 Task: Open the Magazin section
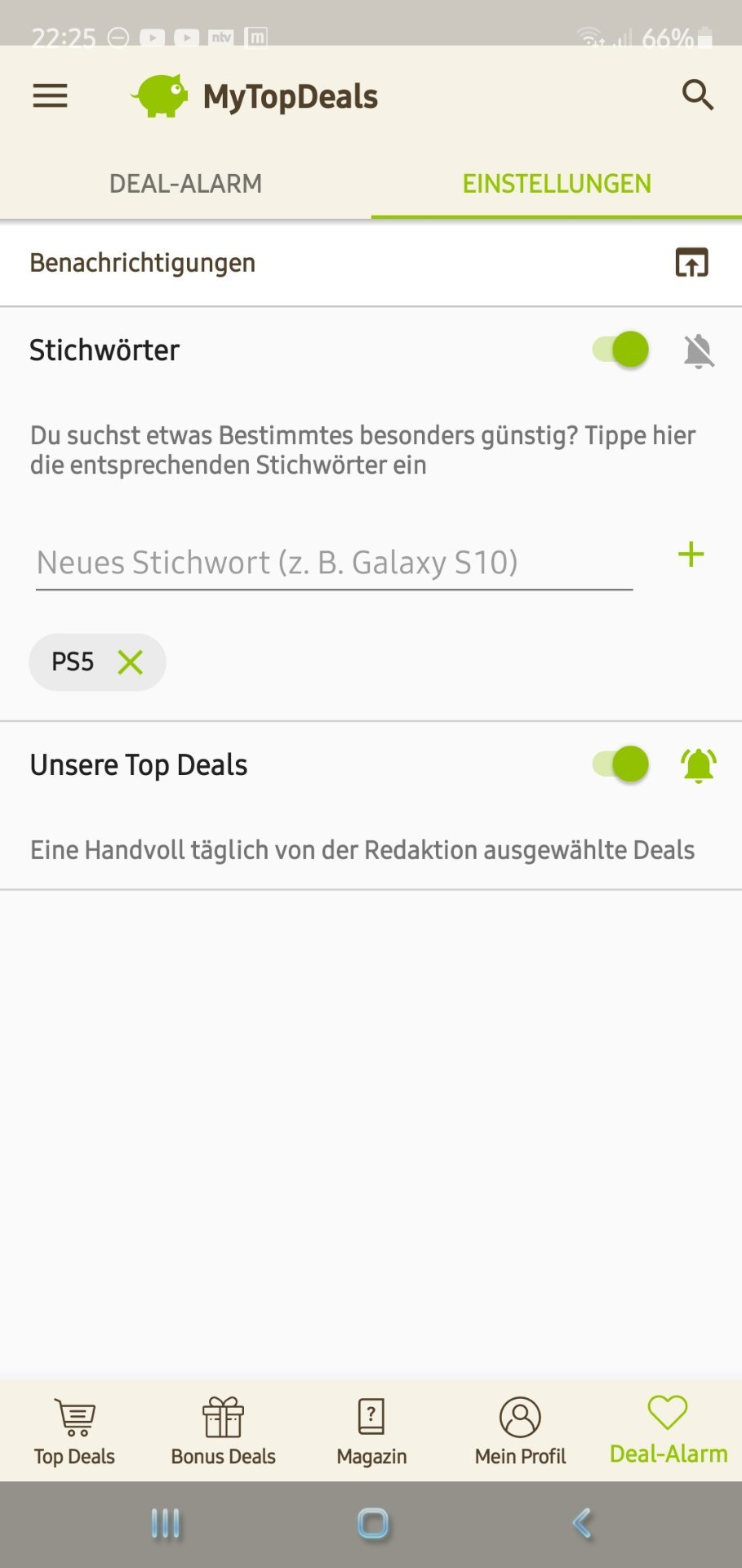tap(371, 1432)
